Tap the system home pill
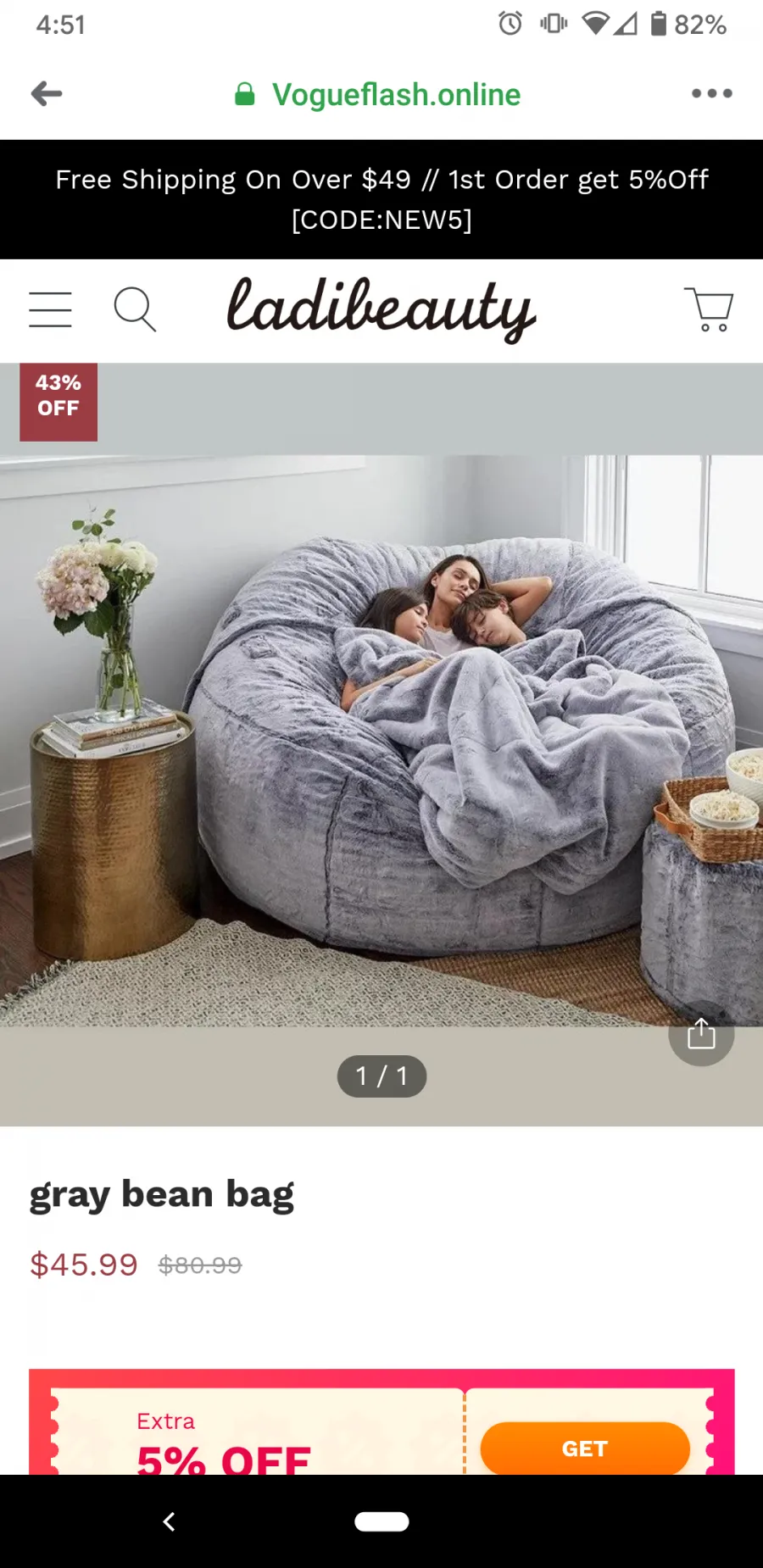The height and width of the screenshot is (1568, 763). click(x=381, y=1521)
